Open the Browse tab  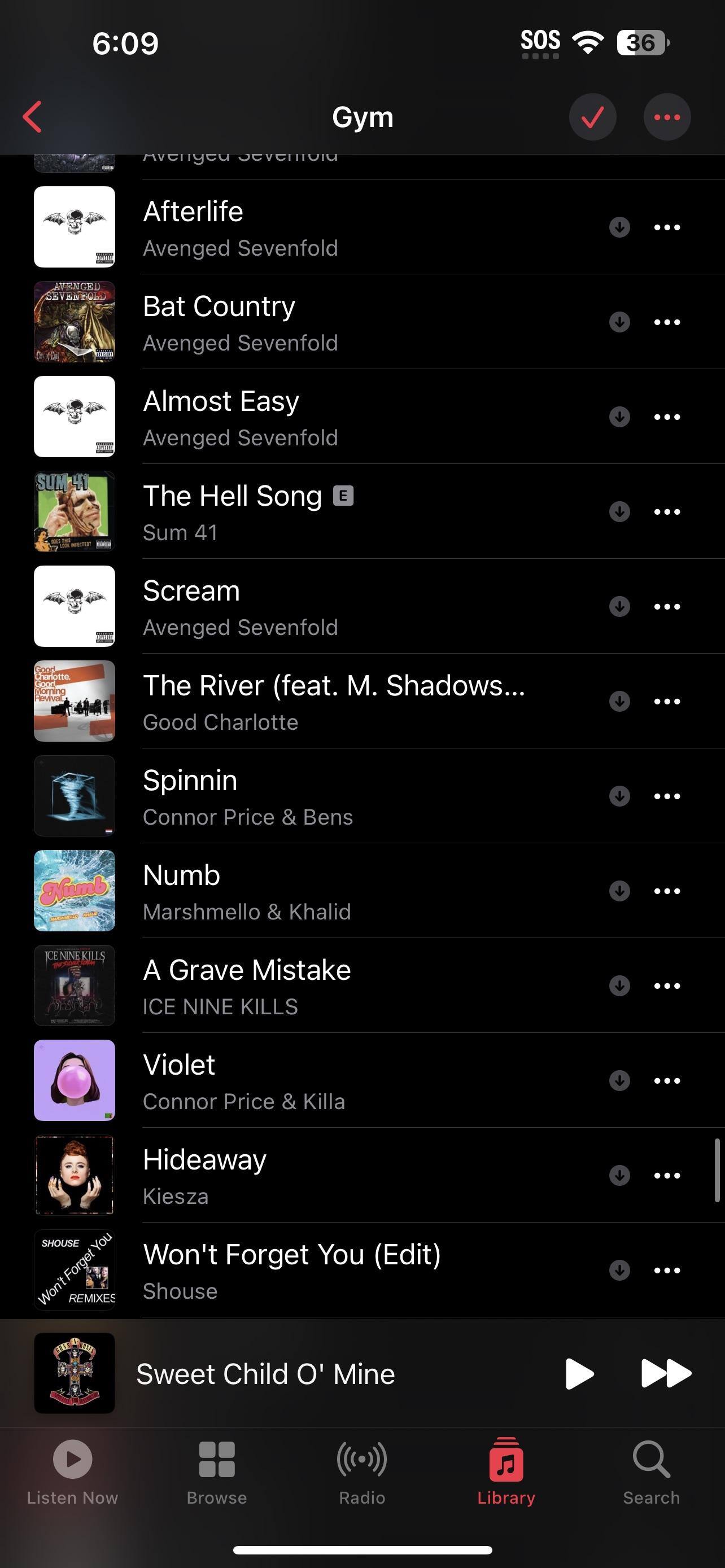click(217, 1470)
